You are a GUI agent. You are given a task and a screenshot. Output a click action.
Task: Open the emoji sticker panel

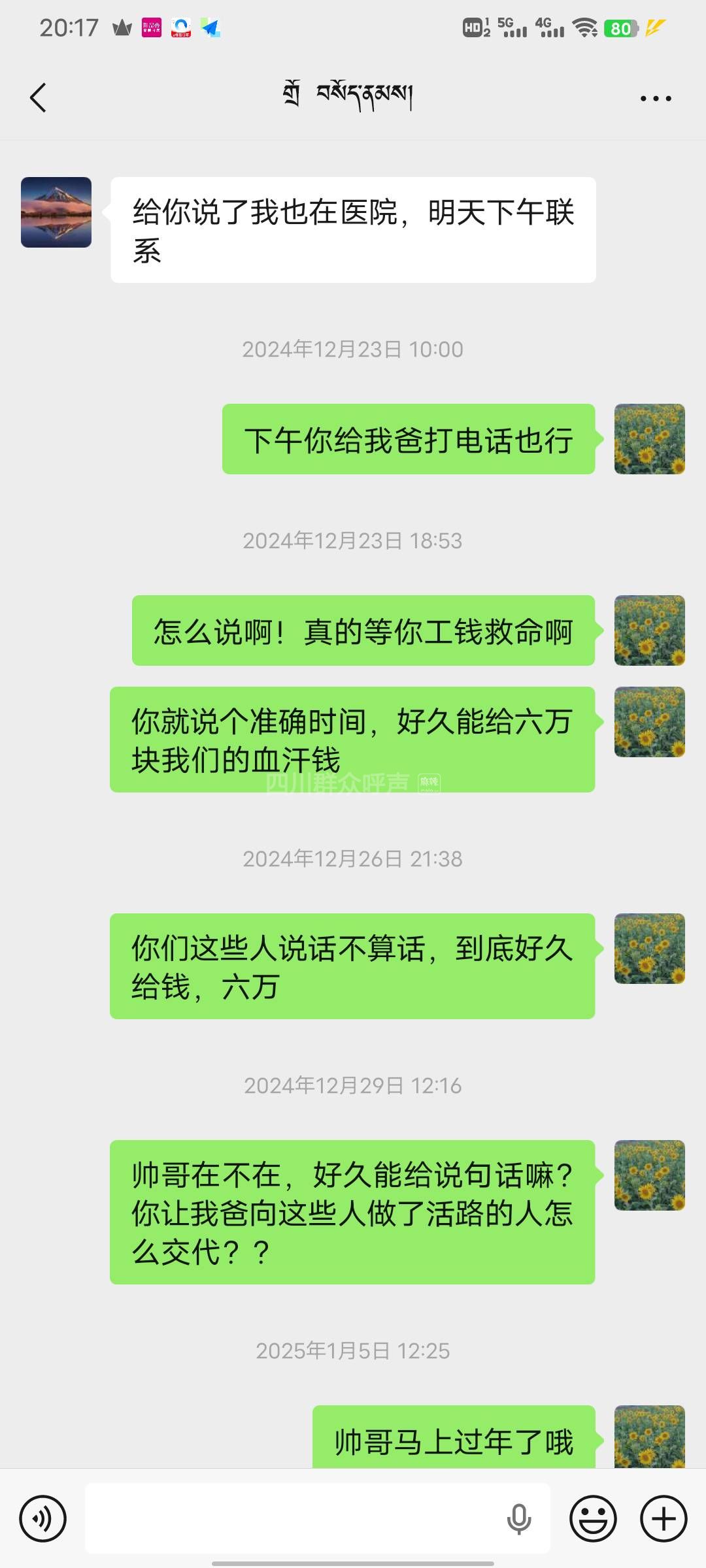(x=593, y=1518)
